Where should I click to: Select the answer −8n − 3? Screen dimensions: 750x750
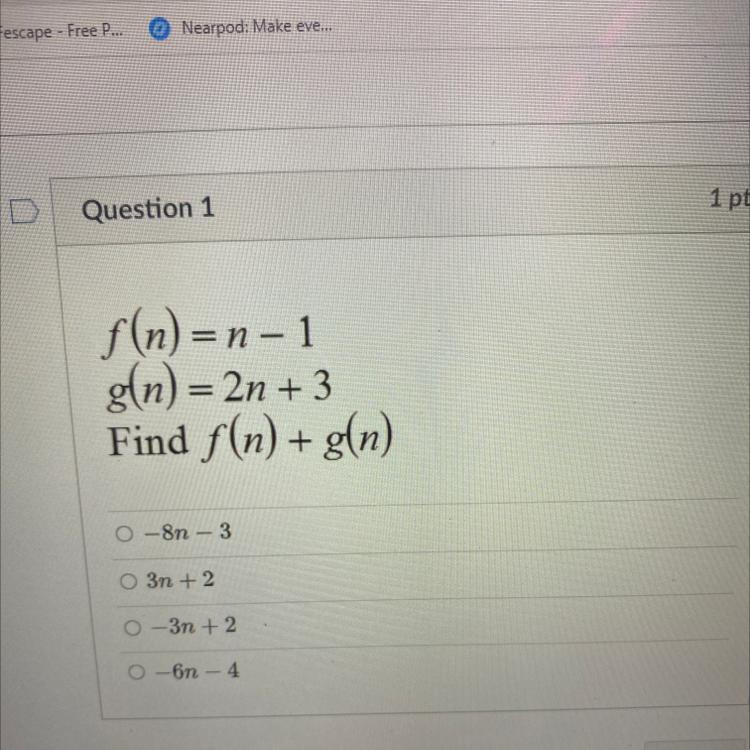click(x=123, y=535)
